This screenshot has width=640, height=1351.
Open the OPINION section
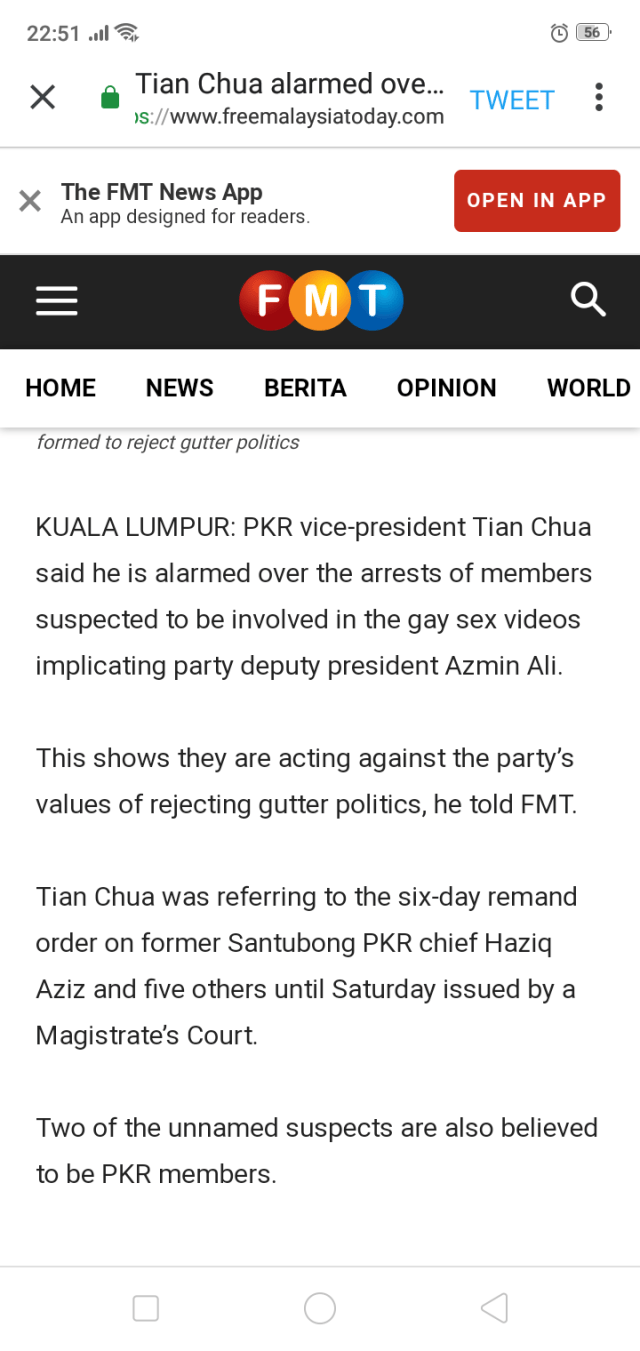(446, 388)
